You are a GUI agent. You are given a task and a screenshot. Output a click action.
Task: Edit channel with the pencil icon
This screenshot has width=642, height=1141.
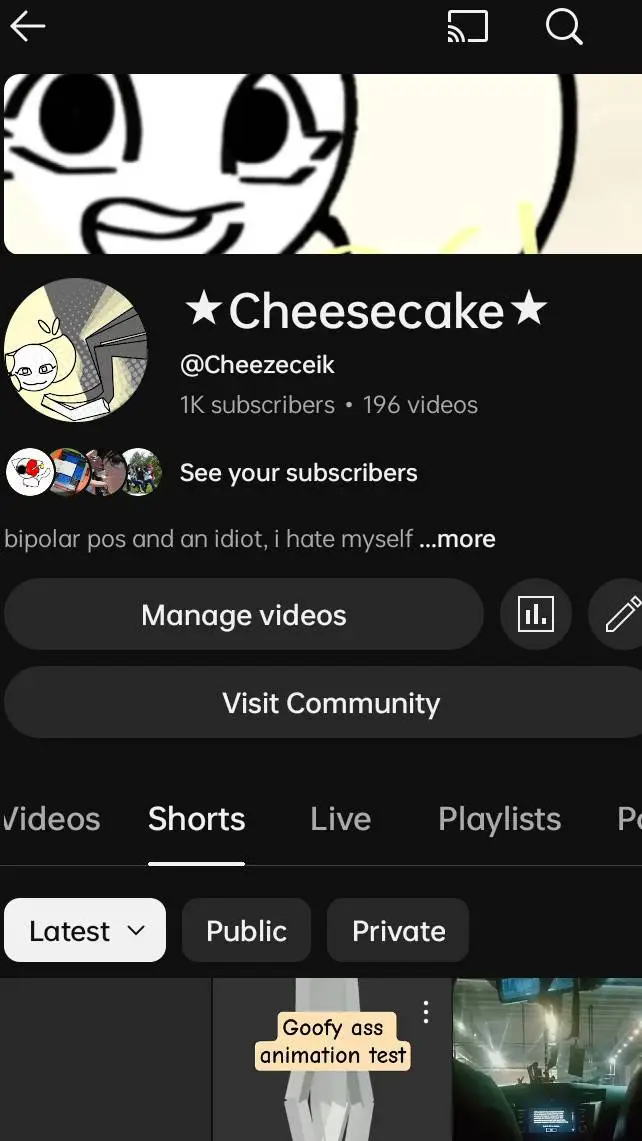click(x=622, y=615)
